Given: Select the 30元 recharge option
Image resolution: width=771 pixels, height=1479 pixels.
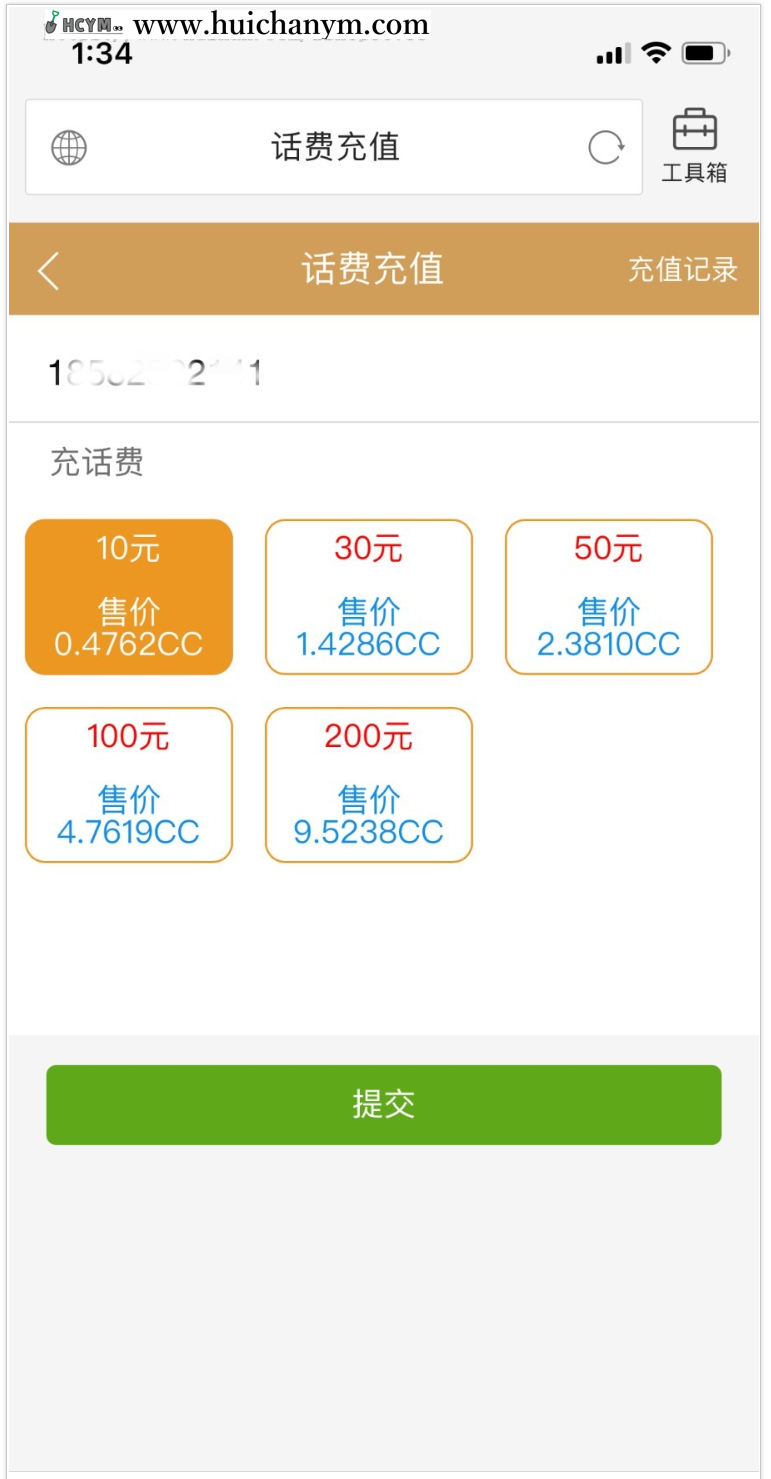Looking at the screenshot, I should click(368, 596).
